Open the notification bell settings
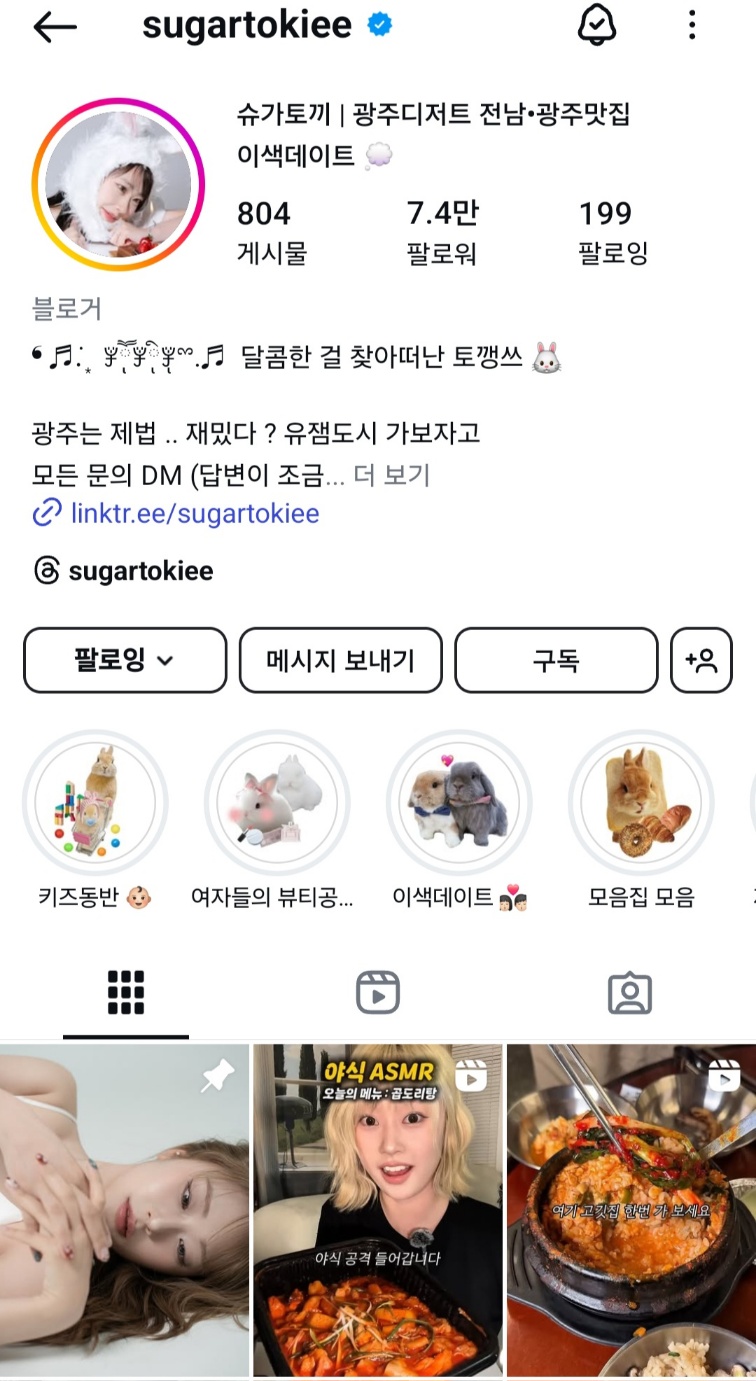This screenshot has height=1381, width=756. point(597,25)
